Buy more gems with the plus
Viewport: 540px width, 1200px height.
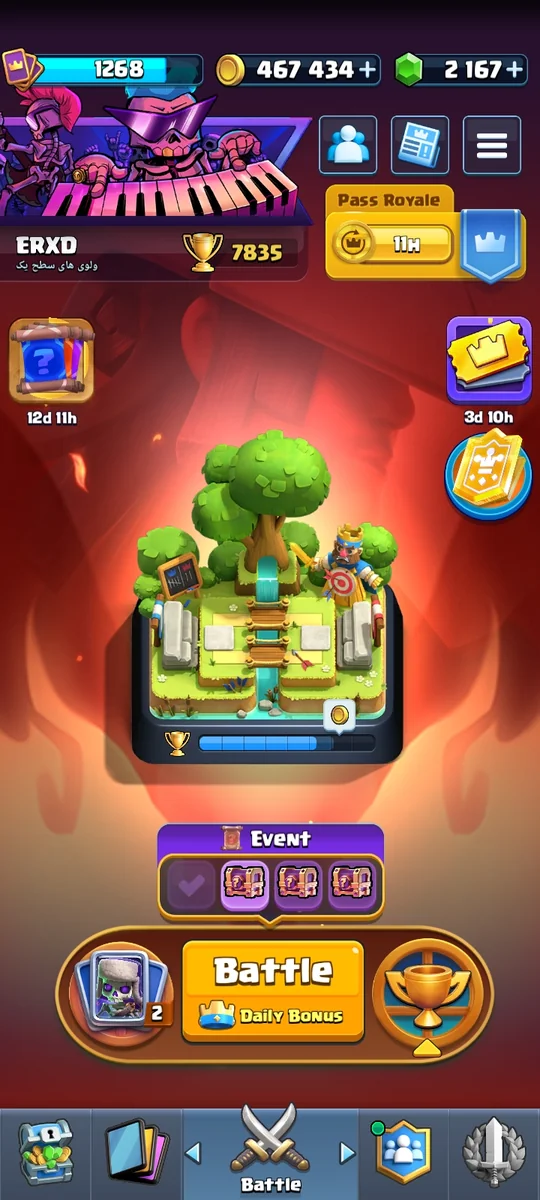(x=515, y=69)
